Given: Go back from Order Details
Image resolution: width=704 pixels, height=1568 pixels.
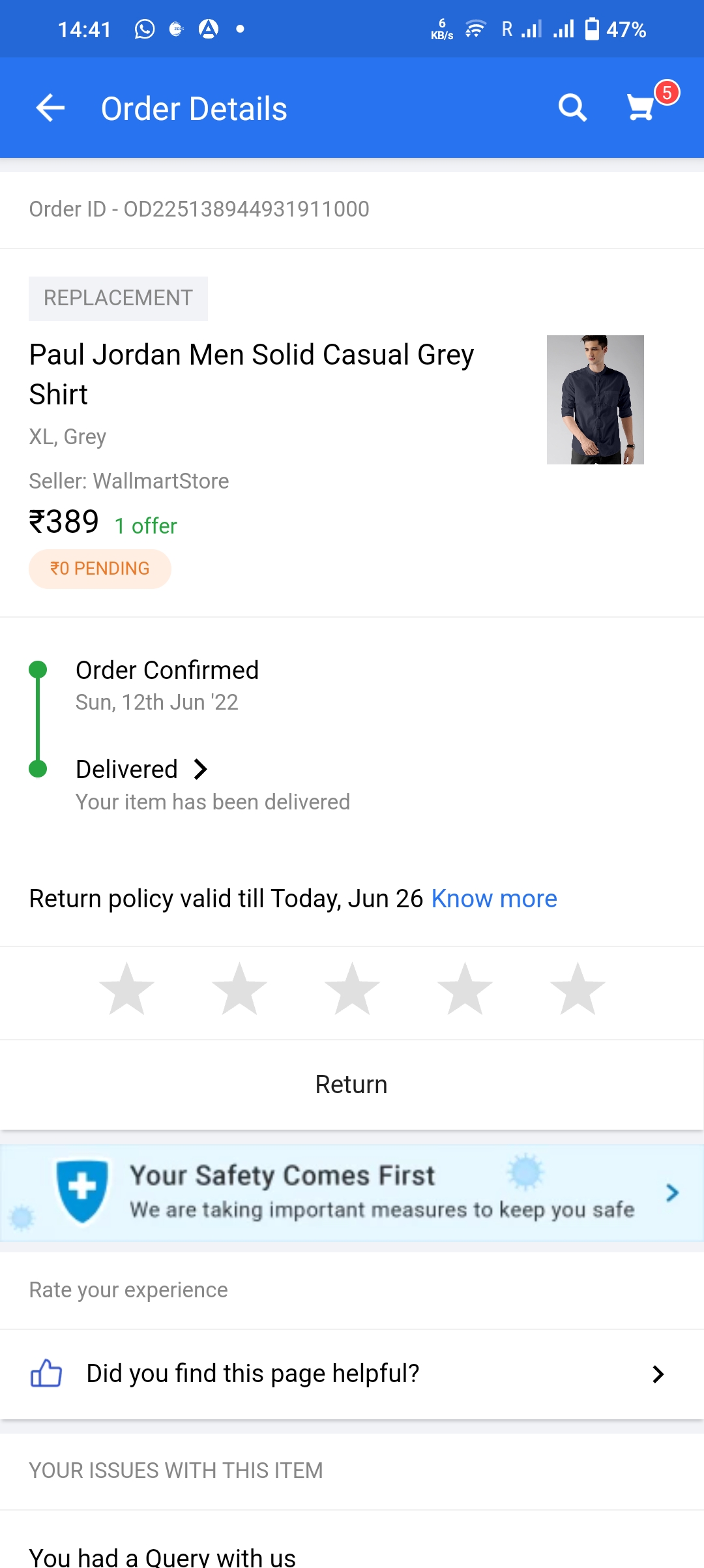Looking at the screenshot, I should pyautogui.click(x=50, y=108).
